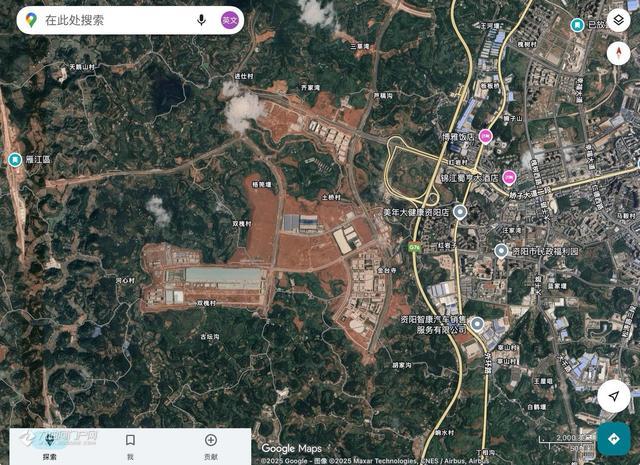Switch to the 贡献 tab
Image resolution: width=640 pixels, height=465 pixels.
tap(211, 445)
